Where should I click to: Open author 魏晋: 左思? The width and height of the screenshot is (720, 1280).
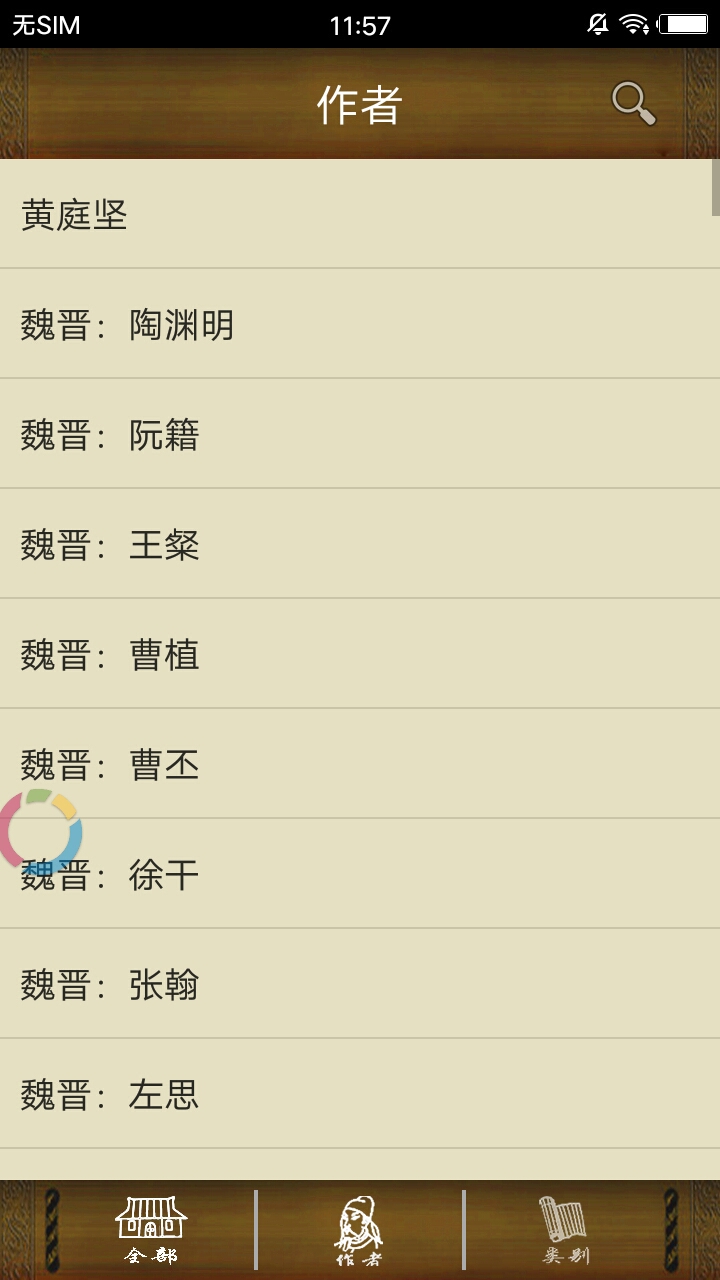[360, 1094]
